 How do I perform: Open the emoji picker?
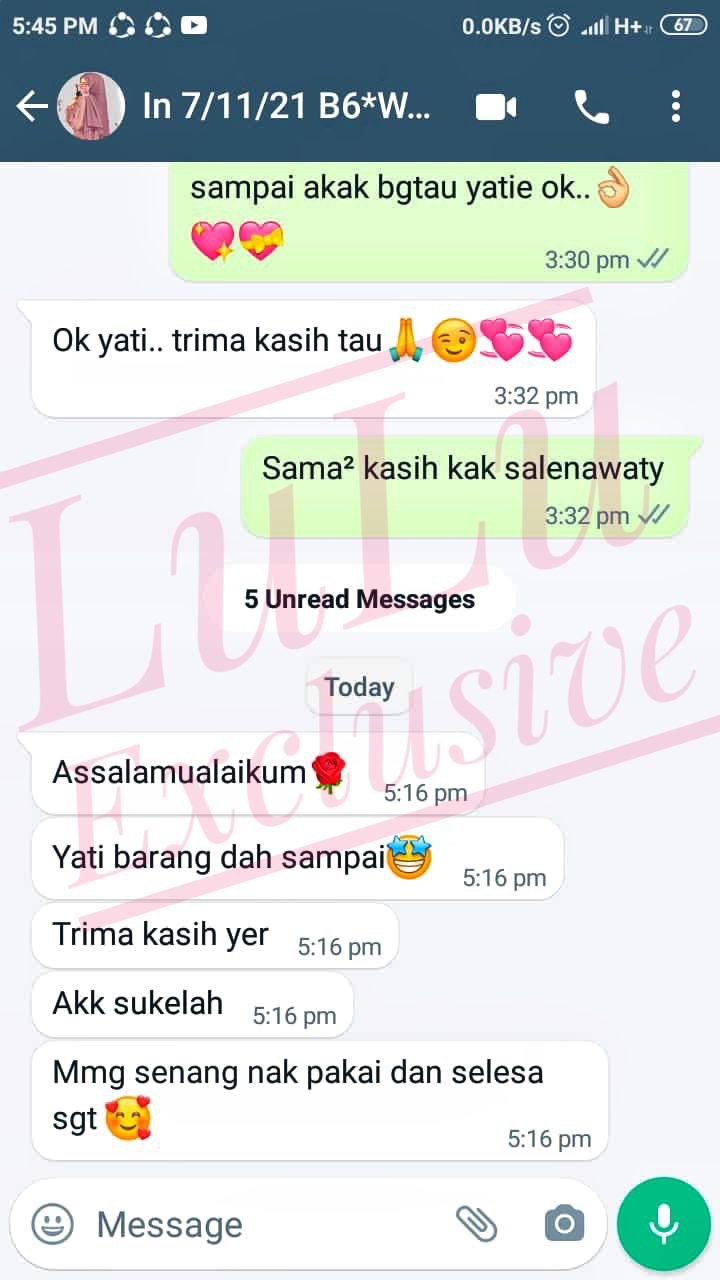click(52, 1223)
